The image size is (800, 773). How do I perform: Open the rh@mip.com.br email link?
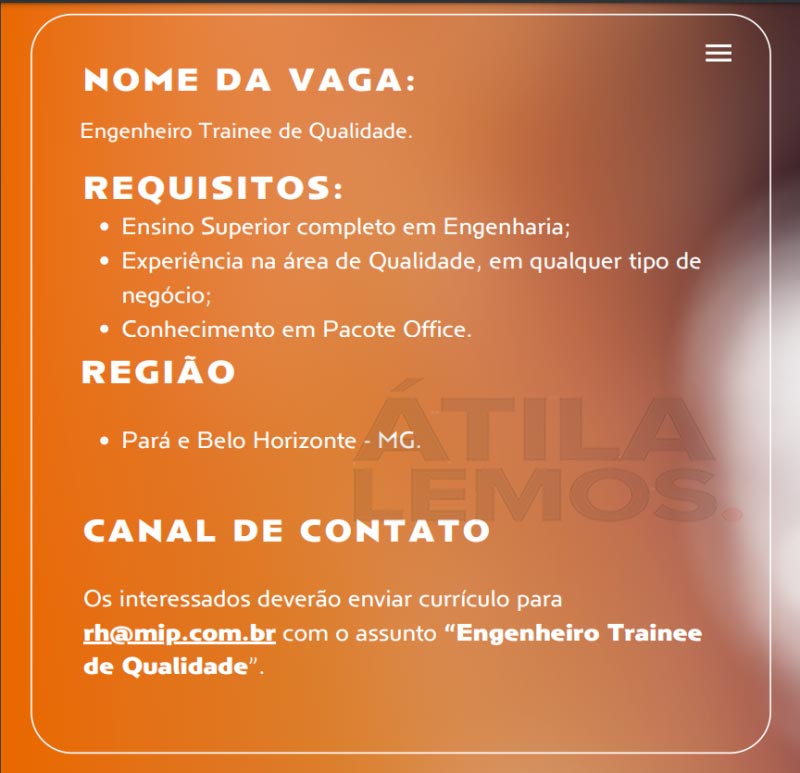coord(180,634)
